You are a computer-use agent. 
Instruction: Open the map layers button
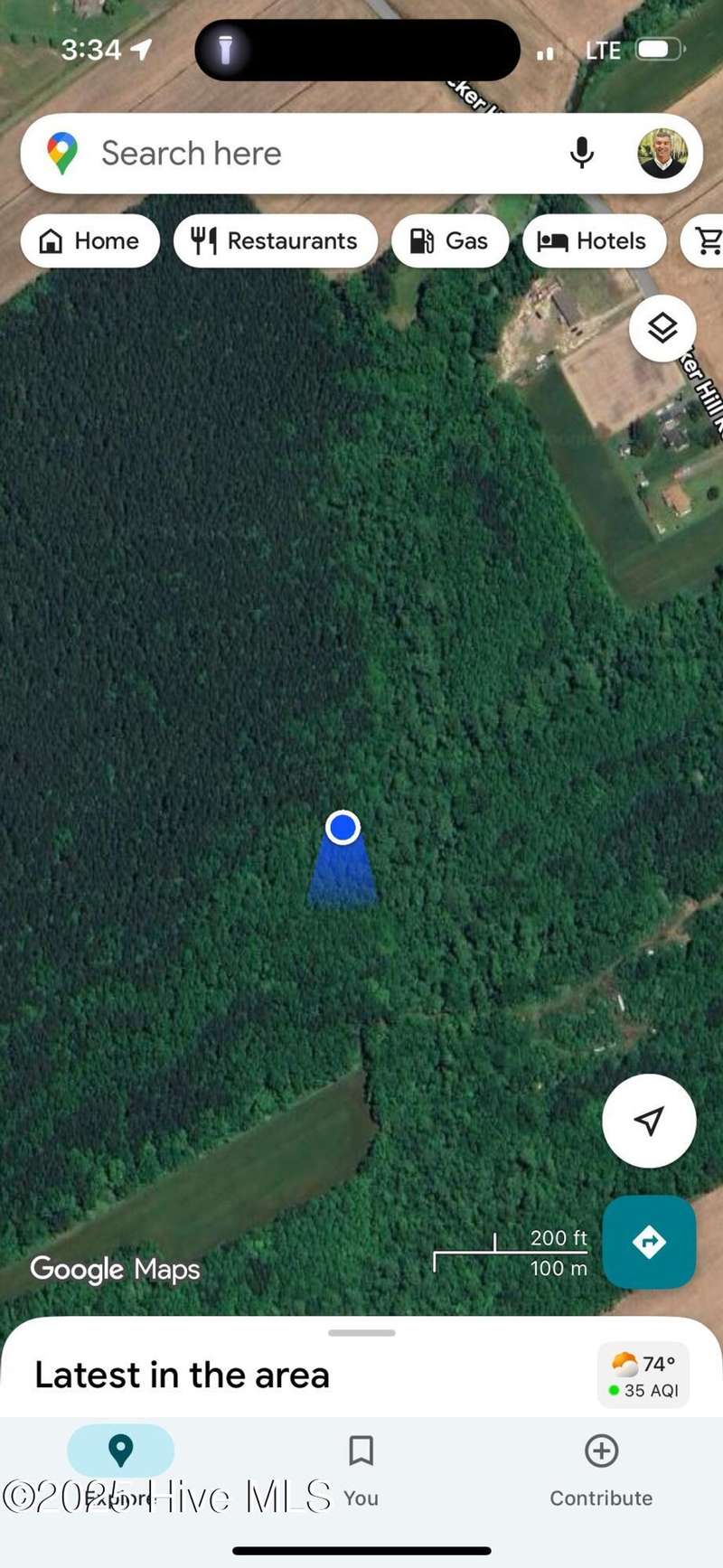pyautogui.click(x=662, y=328)
